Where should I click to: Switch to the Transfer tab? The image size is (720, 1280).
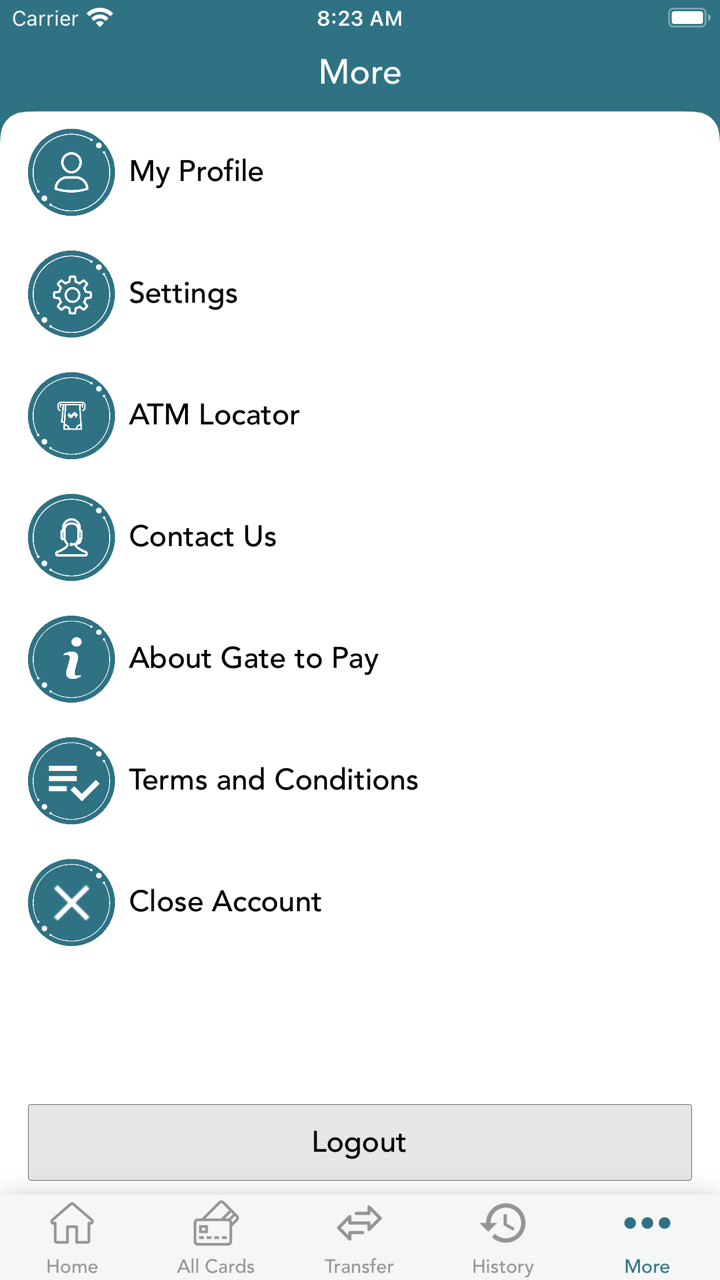[359, 1238]
